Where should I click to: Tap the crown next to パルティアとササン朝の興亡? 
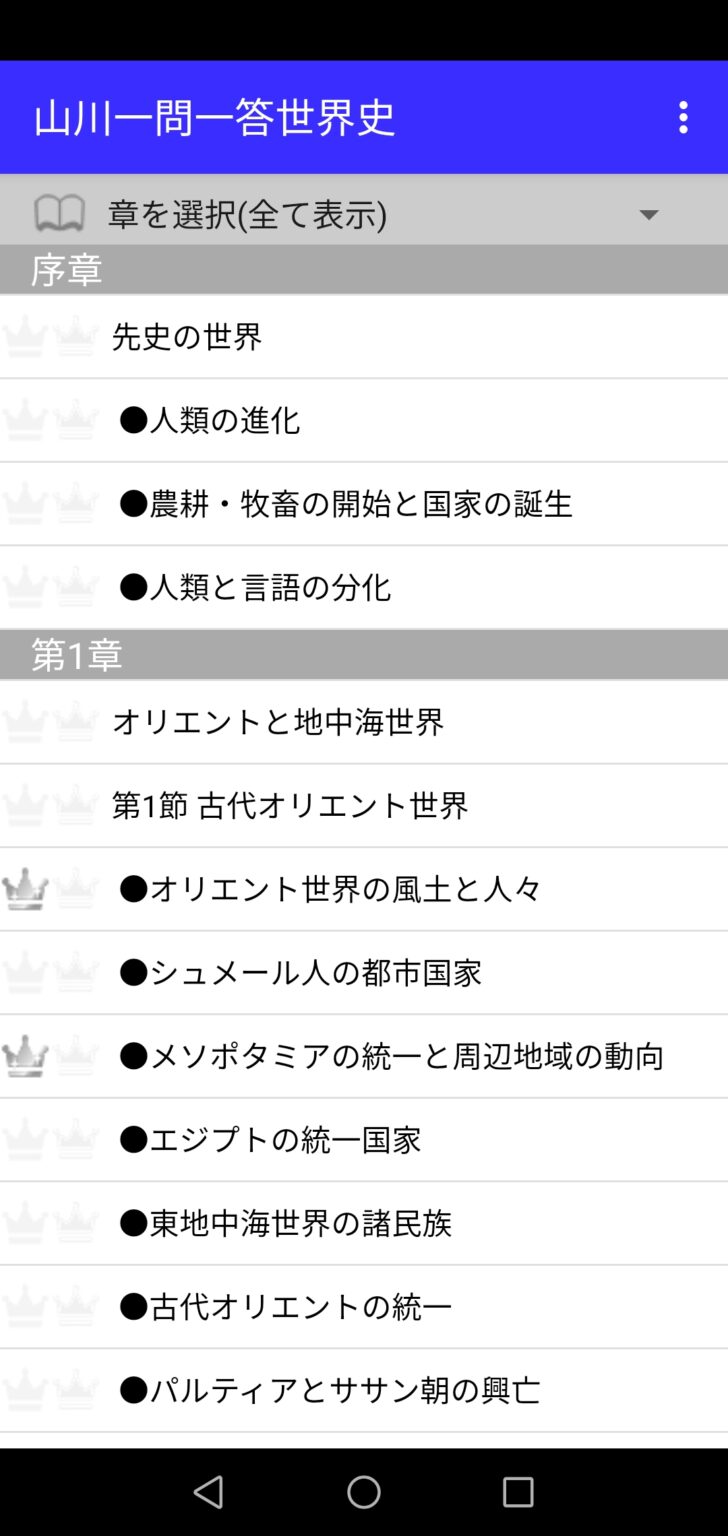[26, 1389]
